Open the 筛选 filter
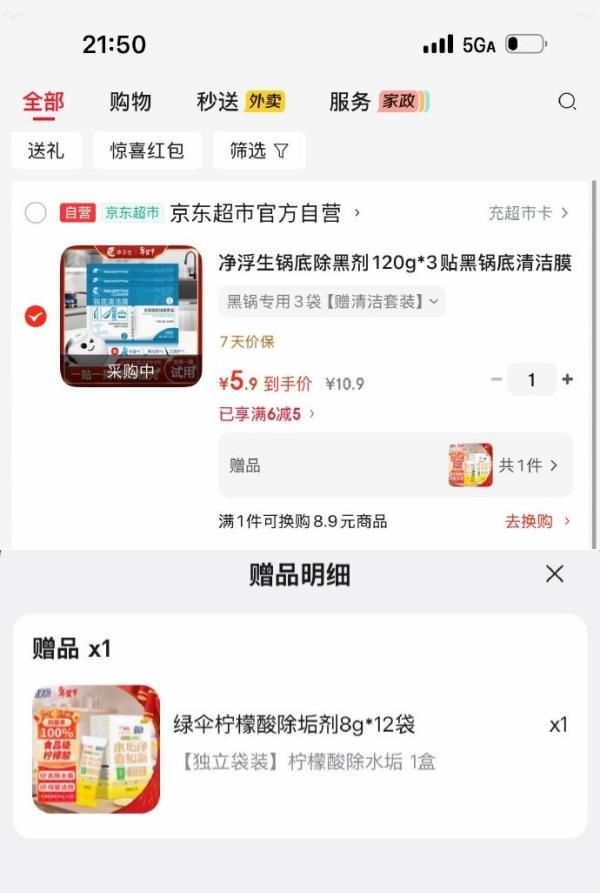The height and width of the screenshot is (893, 600). (x=258, y=150)
